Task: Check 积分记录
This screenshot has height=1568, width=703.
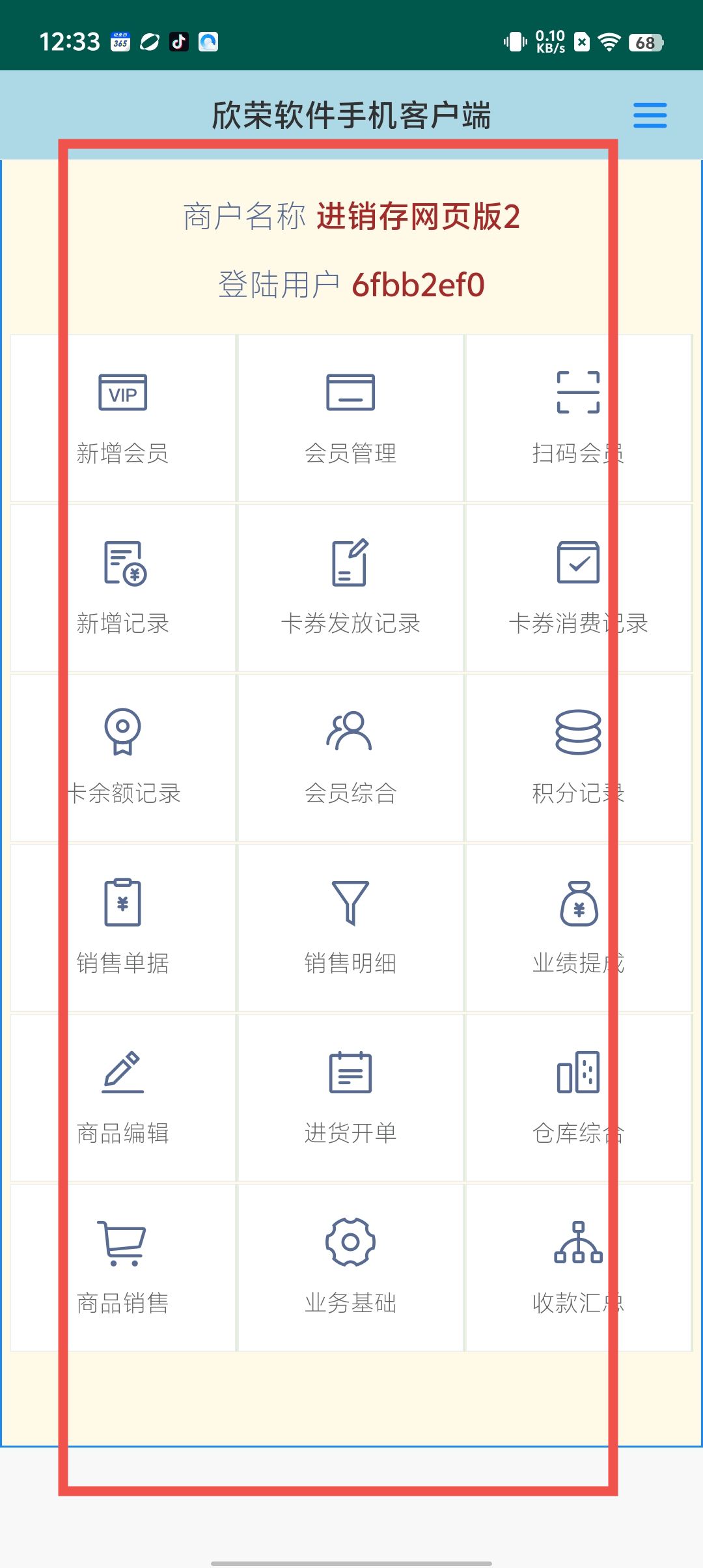Action: tap(579, 758)
